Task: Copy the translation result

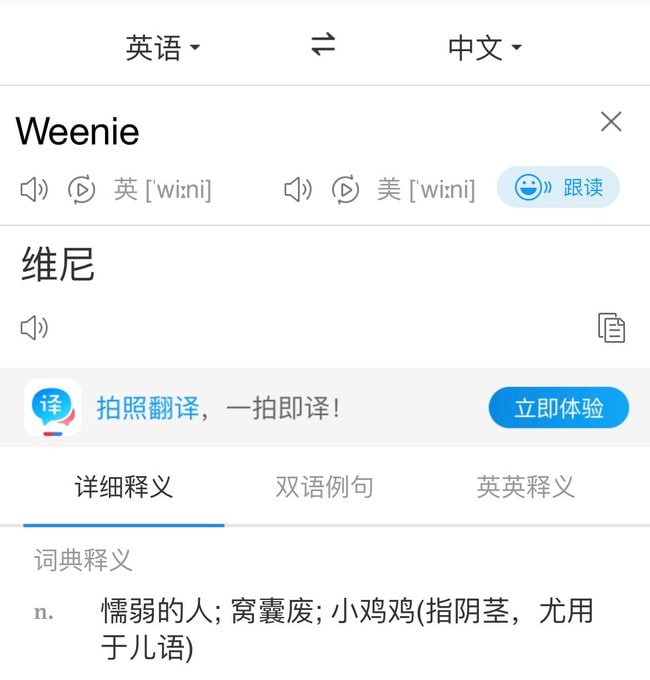Action: (611, 327)
